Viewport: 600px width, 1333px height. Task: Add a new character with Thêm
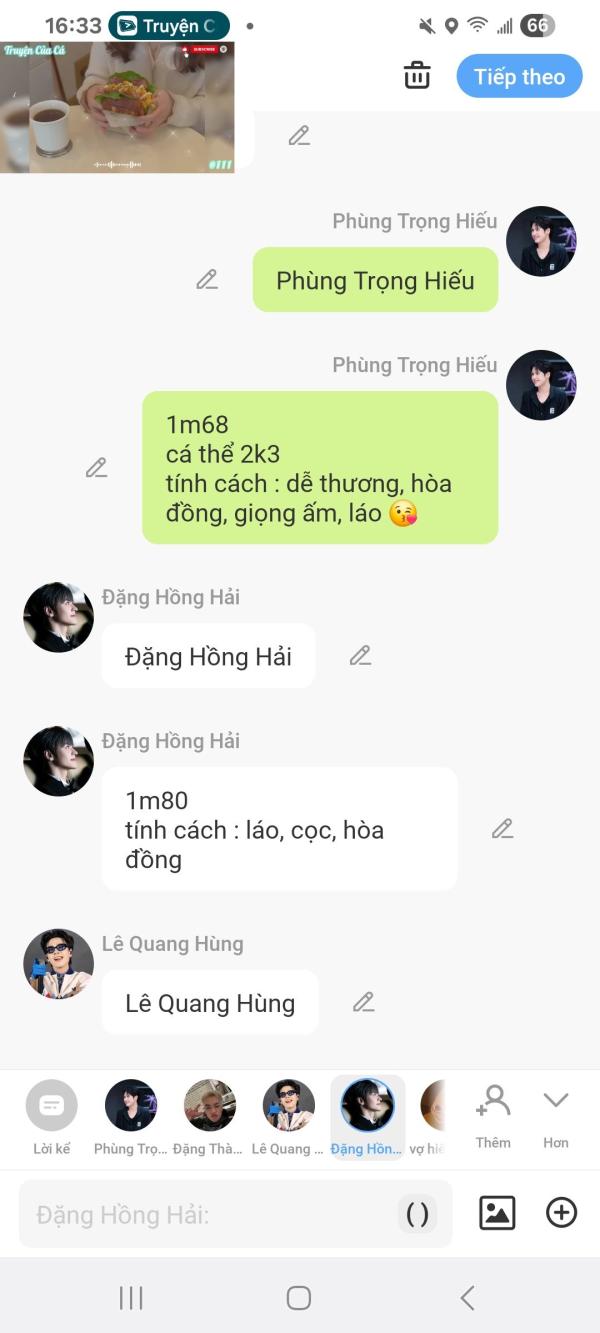coord(493,1117)
